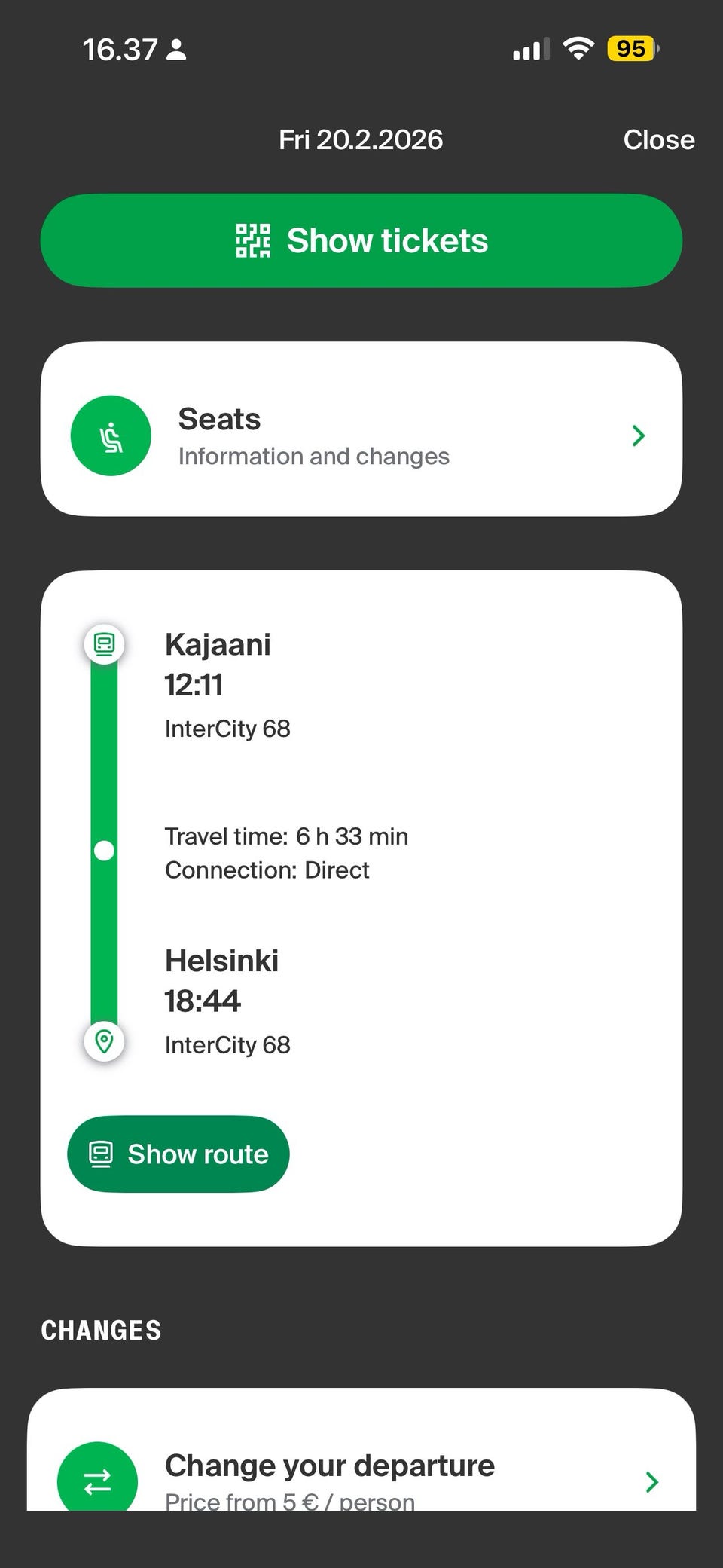This screenshot has height=1568, width=723.
Task: Tap the train icon inside Show route button
Action: (x=102, y=1154)
